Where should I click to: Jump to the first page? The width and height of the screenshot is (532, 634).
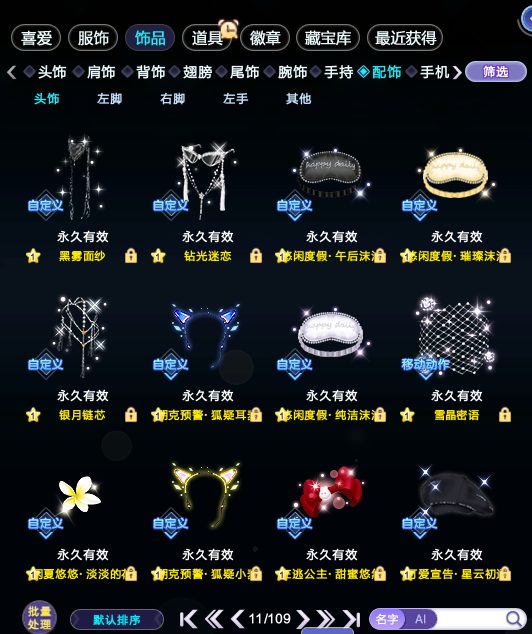188,619
